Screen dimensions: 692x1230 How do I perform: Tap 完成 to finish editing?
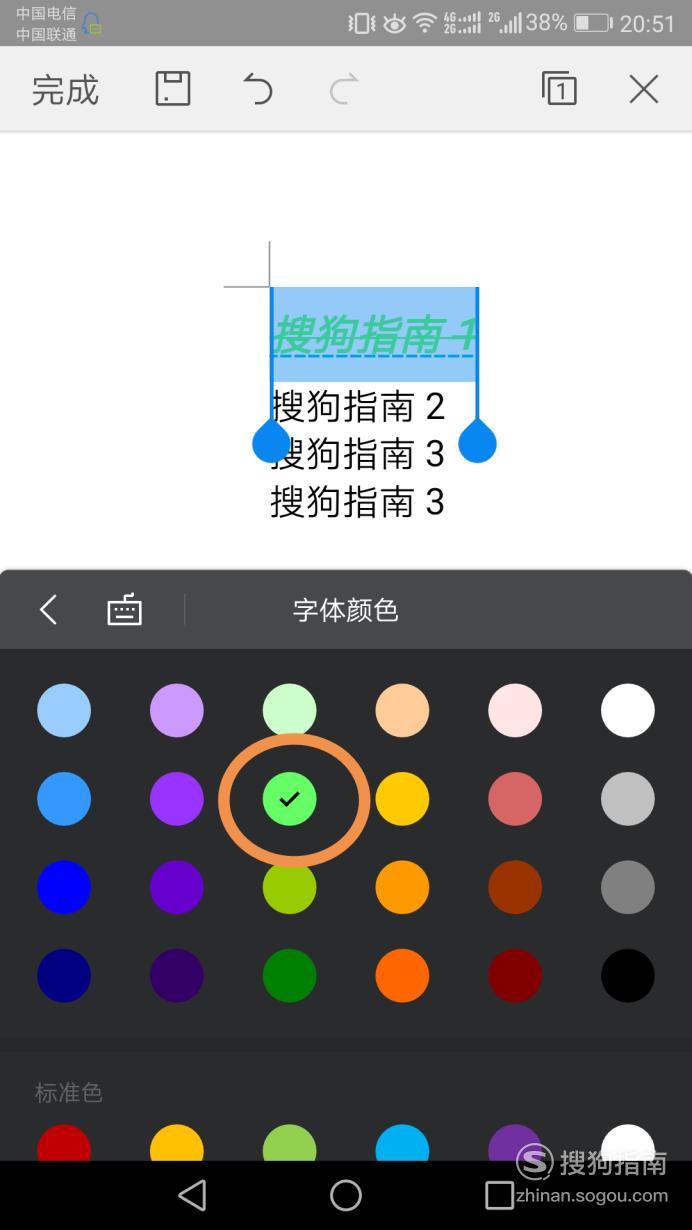[x=65, y=90]
